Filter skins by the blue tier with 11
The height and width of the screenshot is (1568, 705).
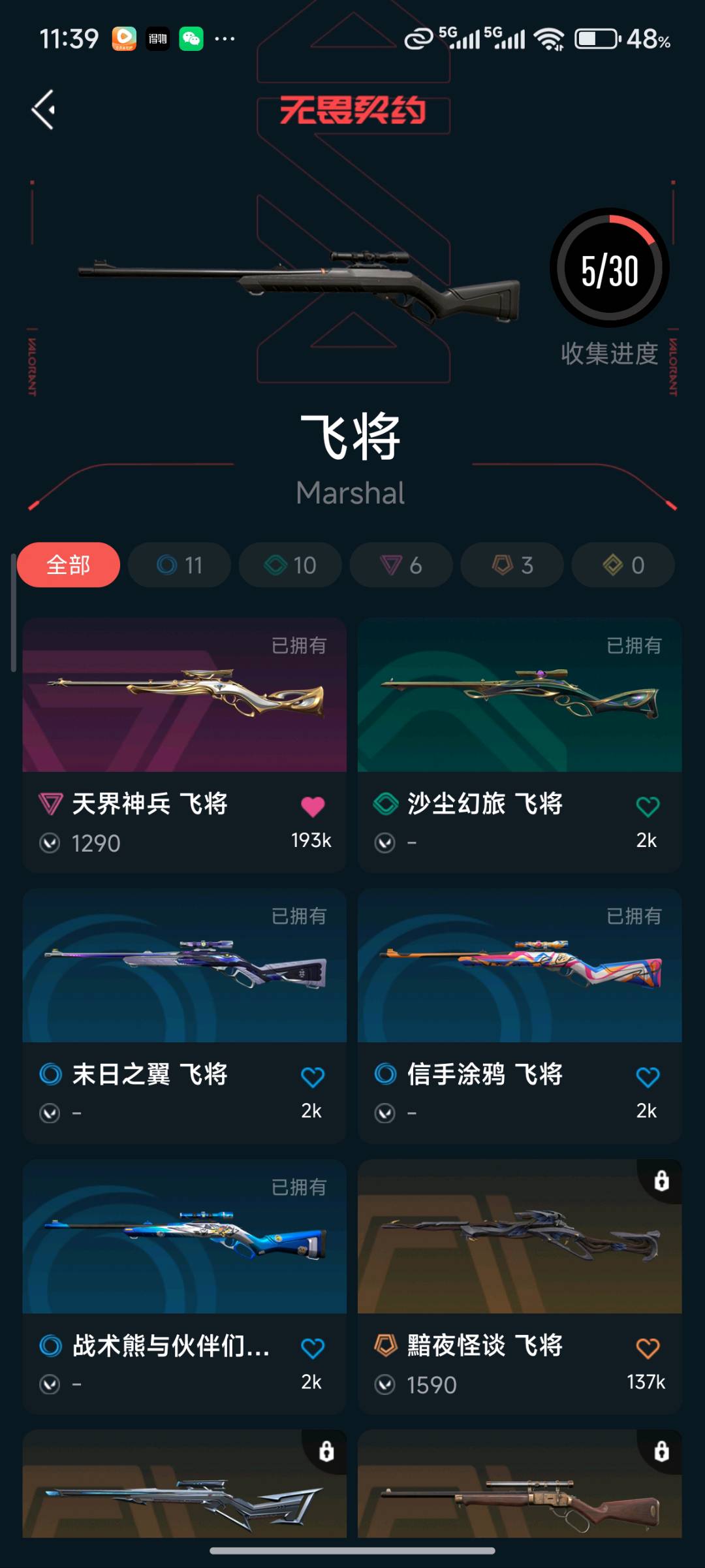(180, 565)
